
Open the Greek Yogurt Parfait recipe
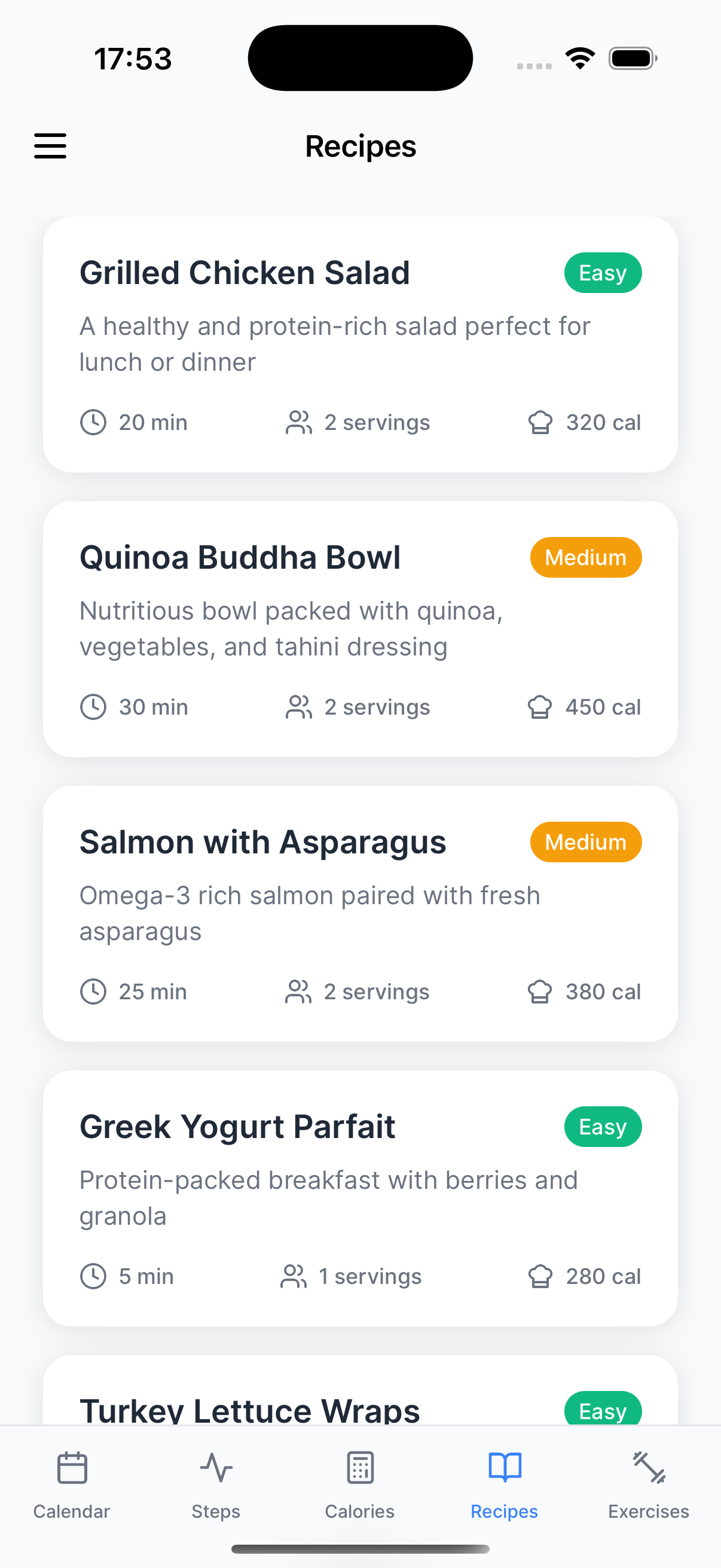tap(360, 1197)
